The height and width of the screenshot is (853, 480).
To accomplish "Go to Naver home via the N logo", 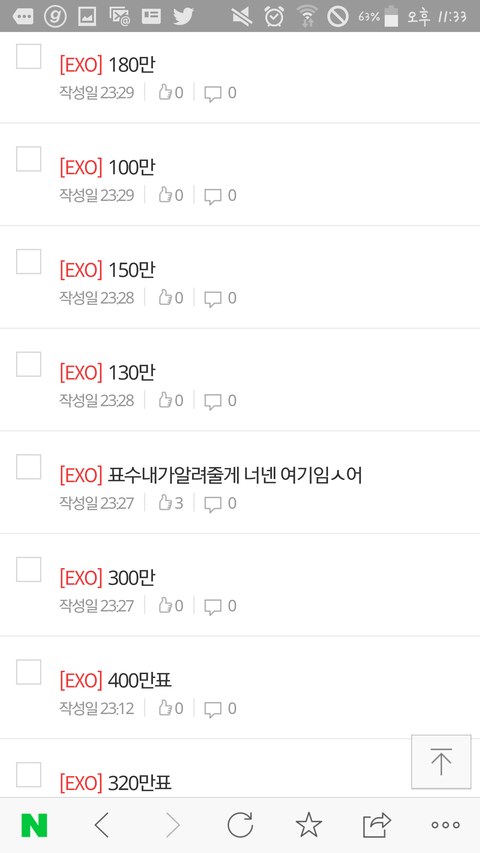I will pyautogui.click(x=34, y=826).
